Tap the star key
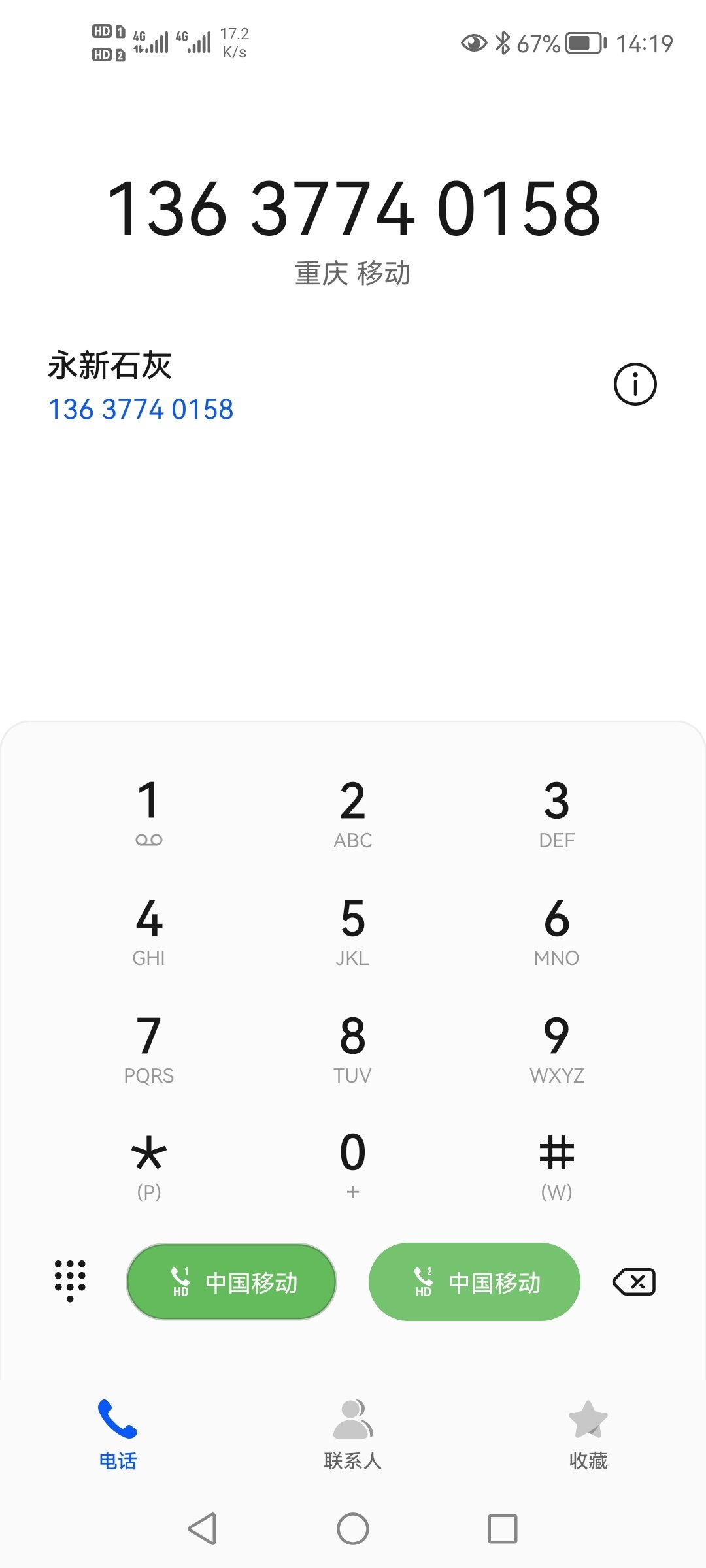706x1568 pixels. (149, 1166)
